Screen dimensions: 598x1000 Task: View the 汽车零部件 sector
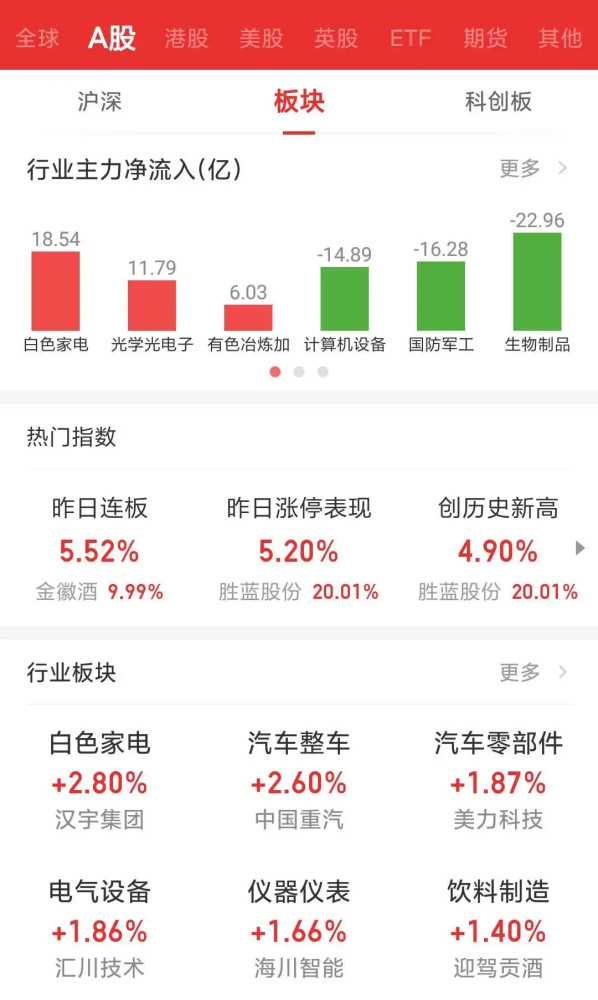click(498, 781)
